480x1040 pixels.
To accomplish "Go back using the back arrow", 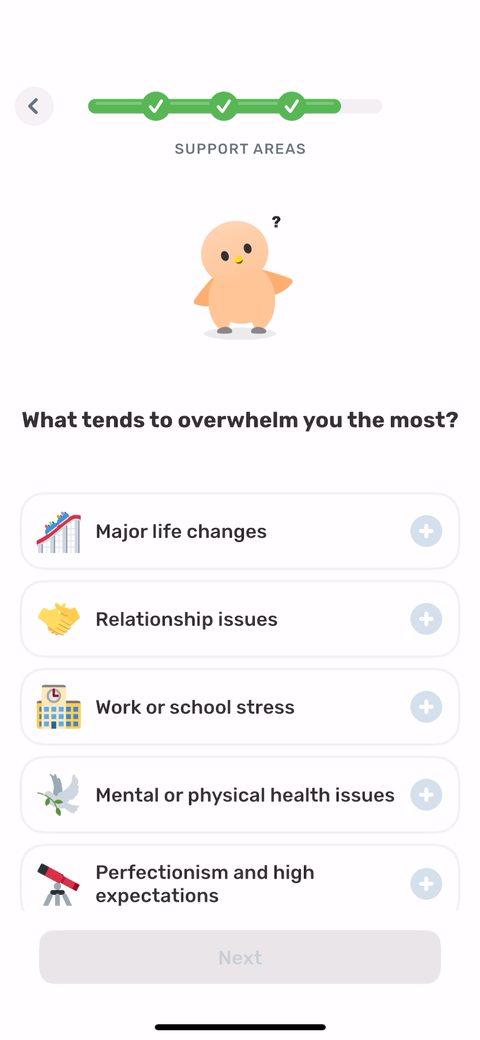I will click(x=34, y=106).
